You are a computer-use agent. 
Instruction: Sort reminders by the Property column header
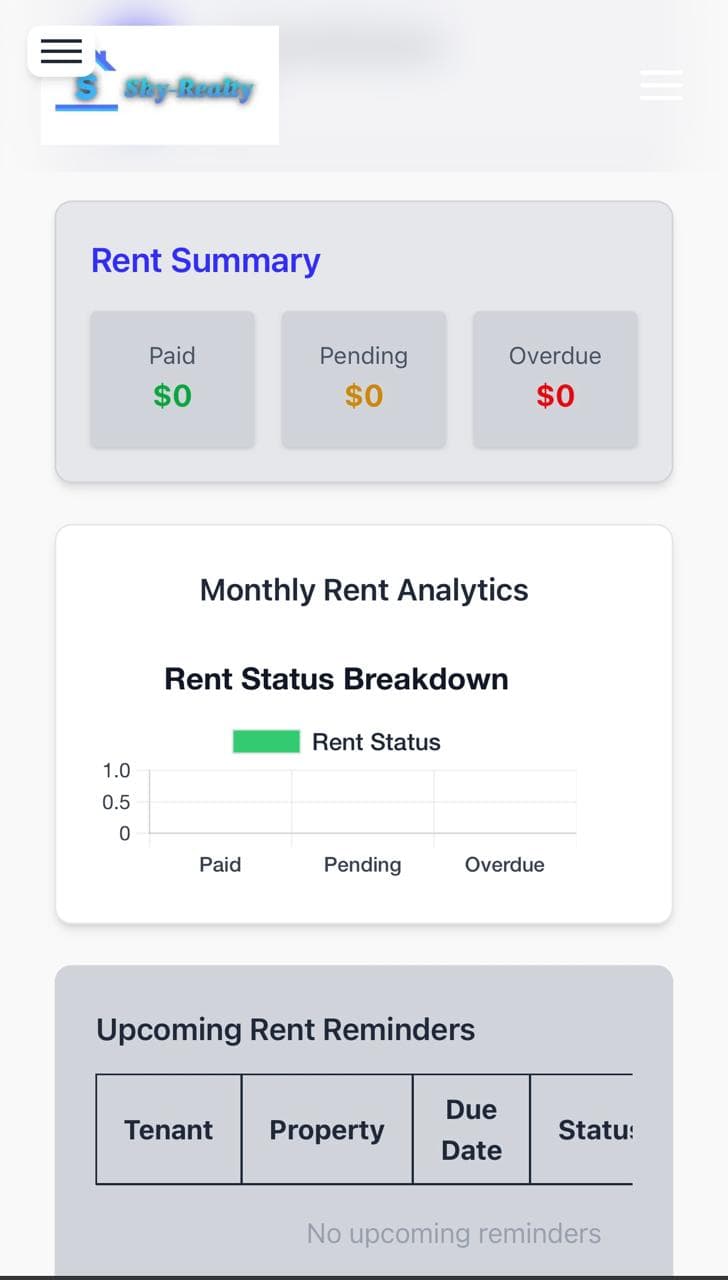click(x=327, y=1130)
